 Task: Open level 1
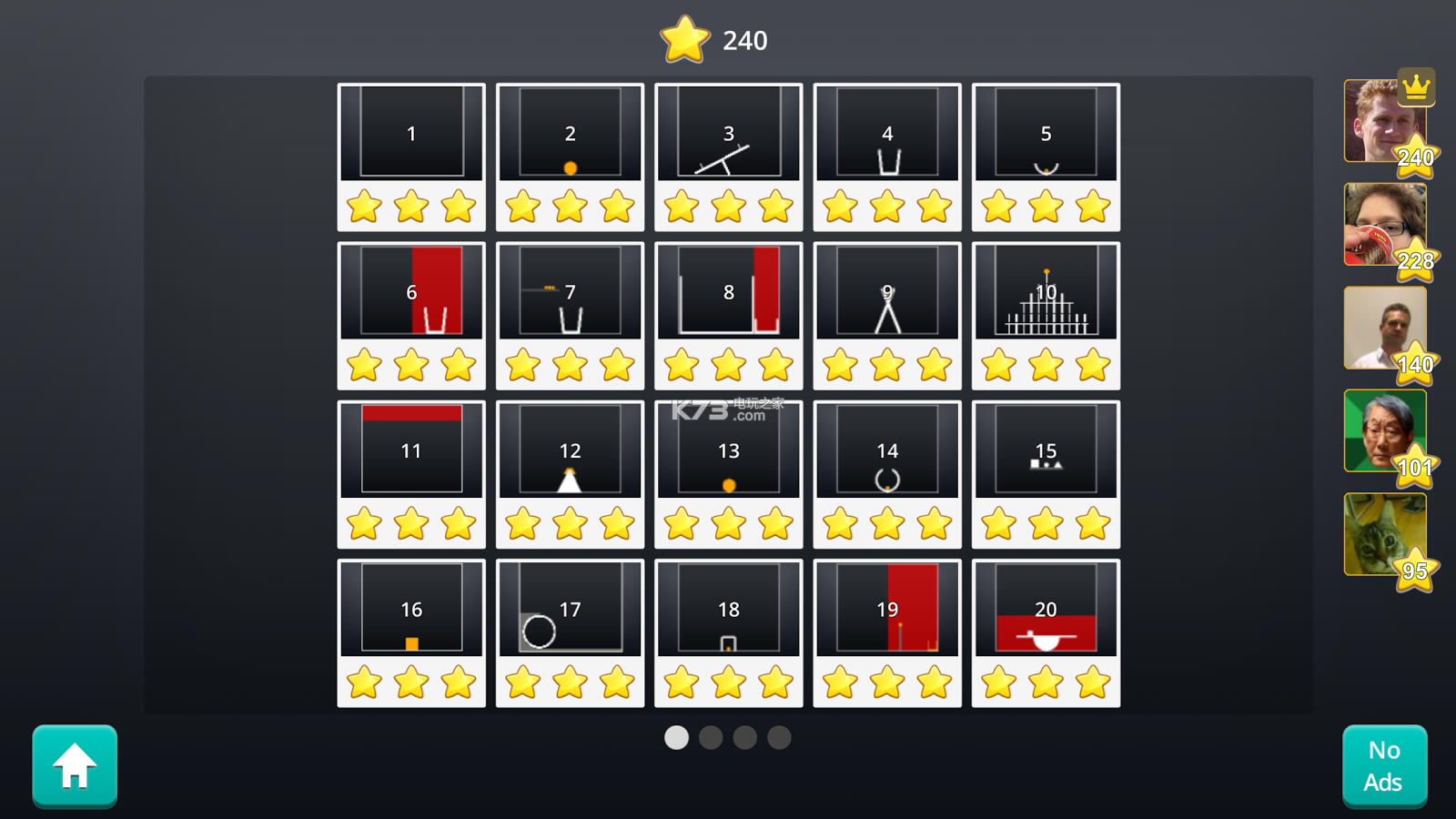411,157
